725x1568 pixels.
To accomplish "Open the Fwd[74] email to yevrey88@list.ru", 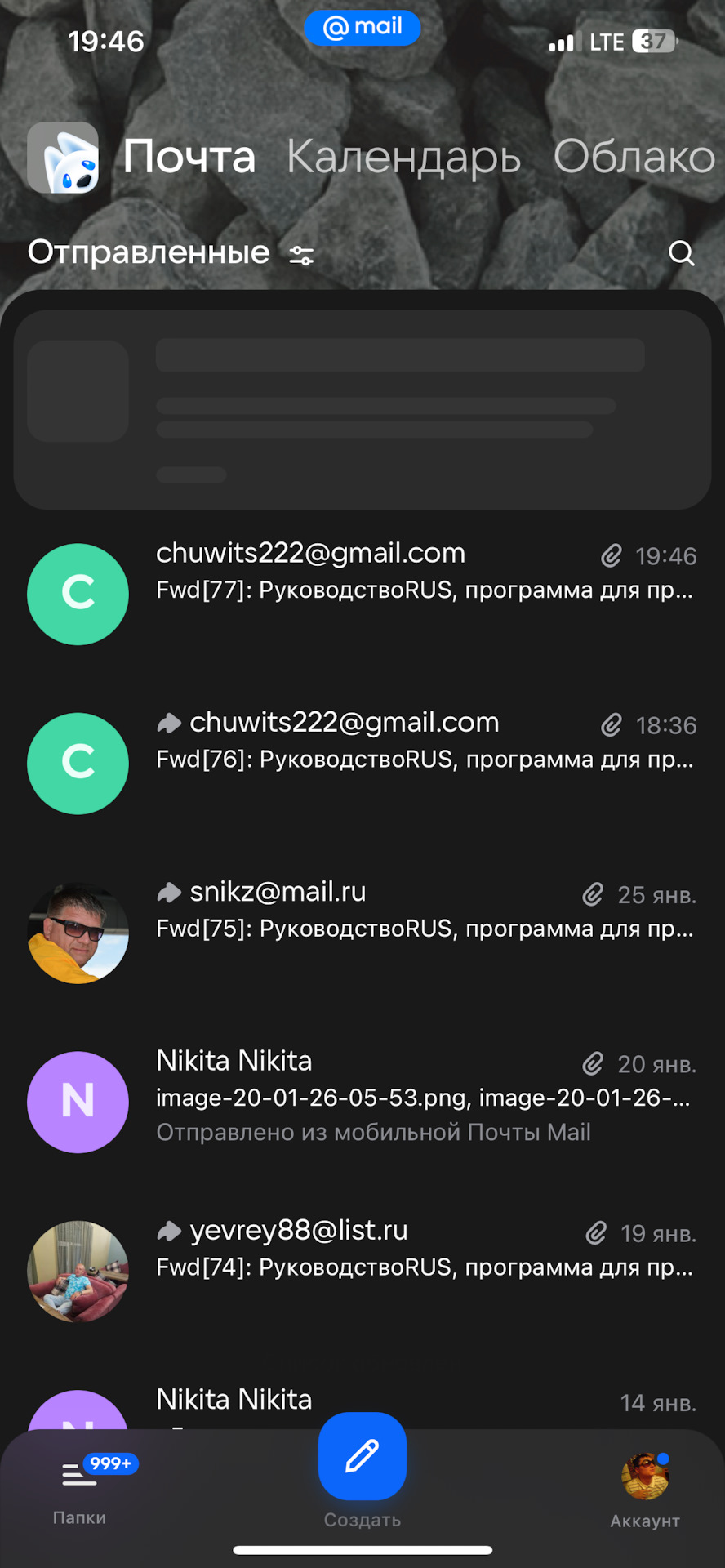I will tap(425, 1249).
